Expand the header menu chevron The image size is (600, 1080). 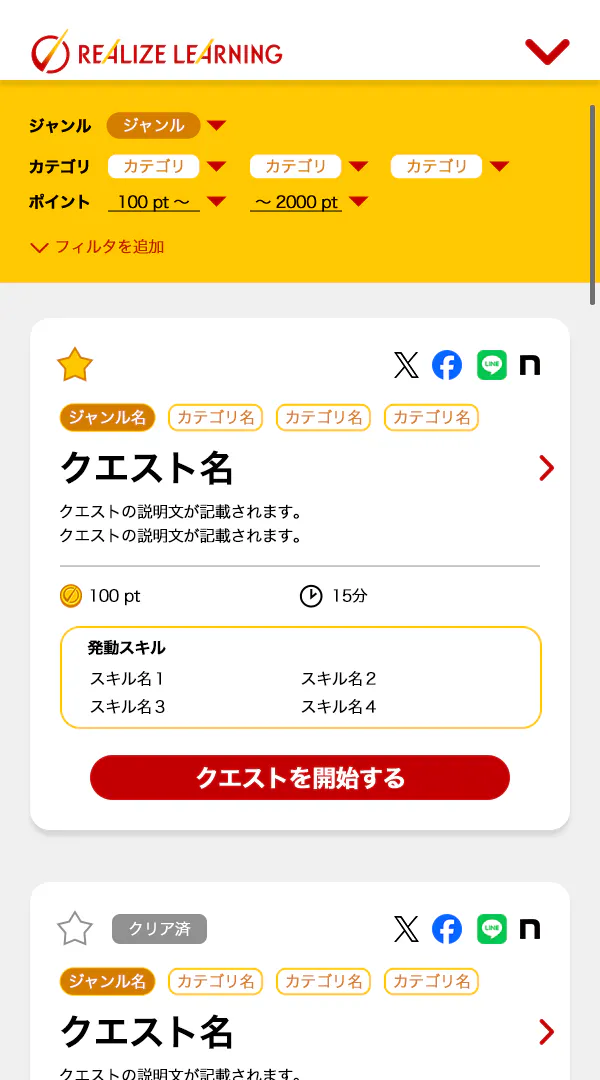pos(546,51)
